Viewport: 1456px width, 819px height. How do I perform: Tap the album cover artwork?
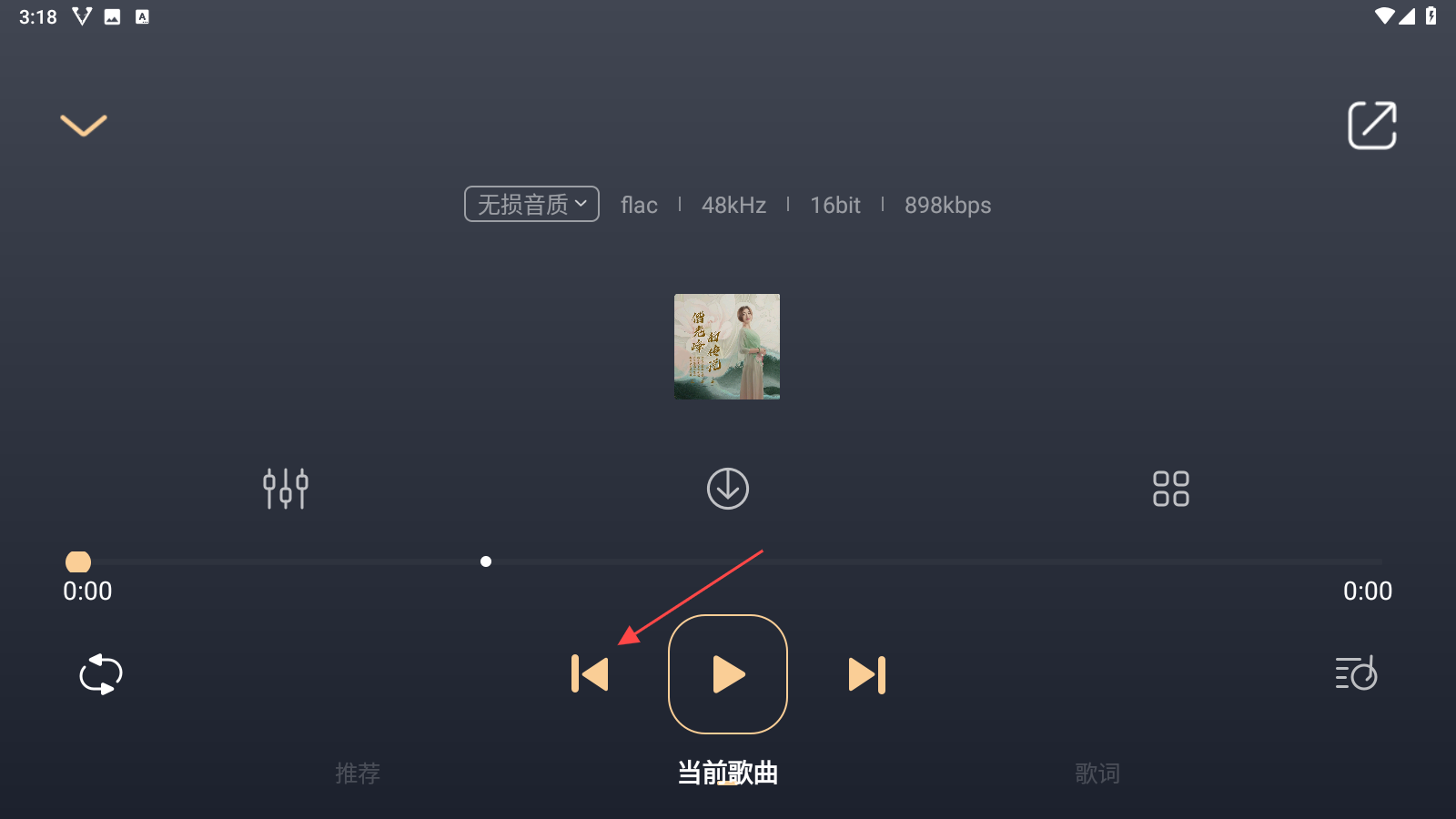tap(727, 347)
